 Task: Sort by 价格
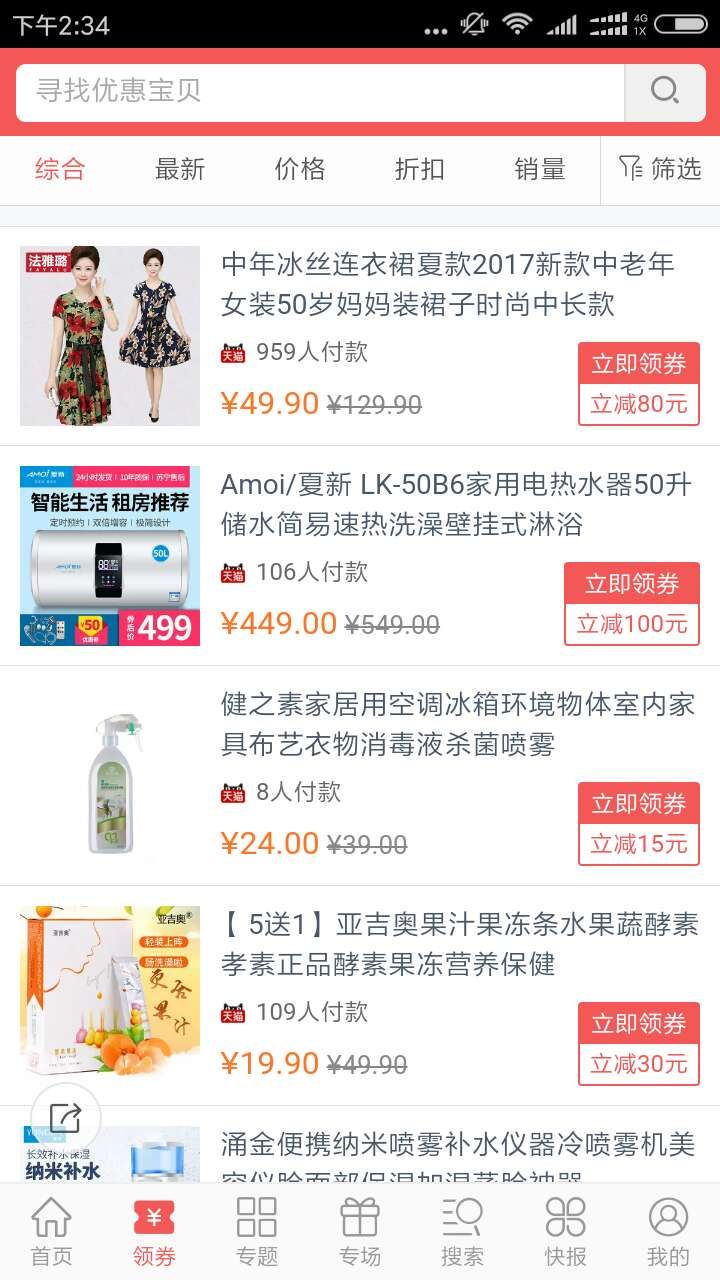click(300, 170)
